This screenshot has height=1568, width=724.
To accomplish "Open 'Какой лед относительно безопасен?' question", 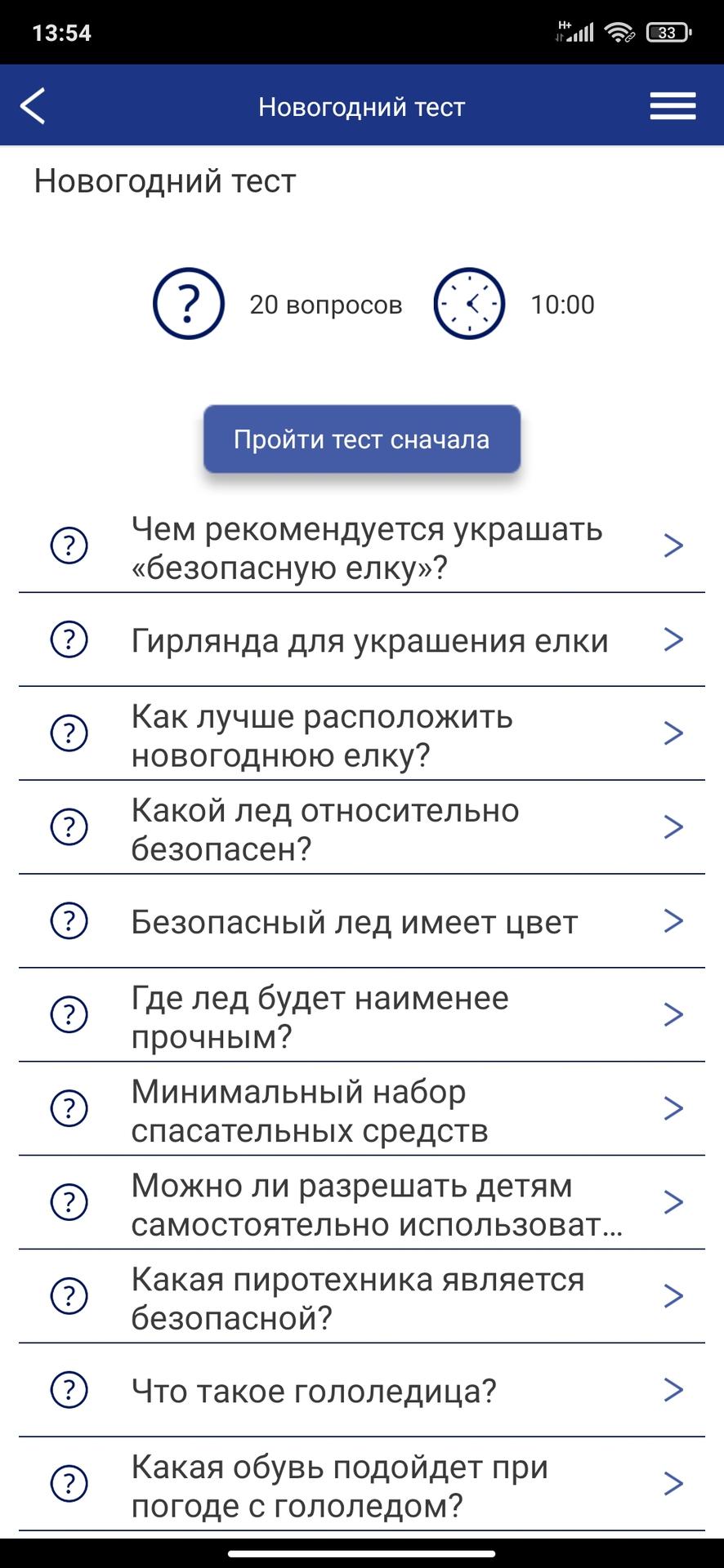I will tap(361, 828).
